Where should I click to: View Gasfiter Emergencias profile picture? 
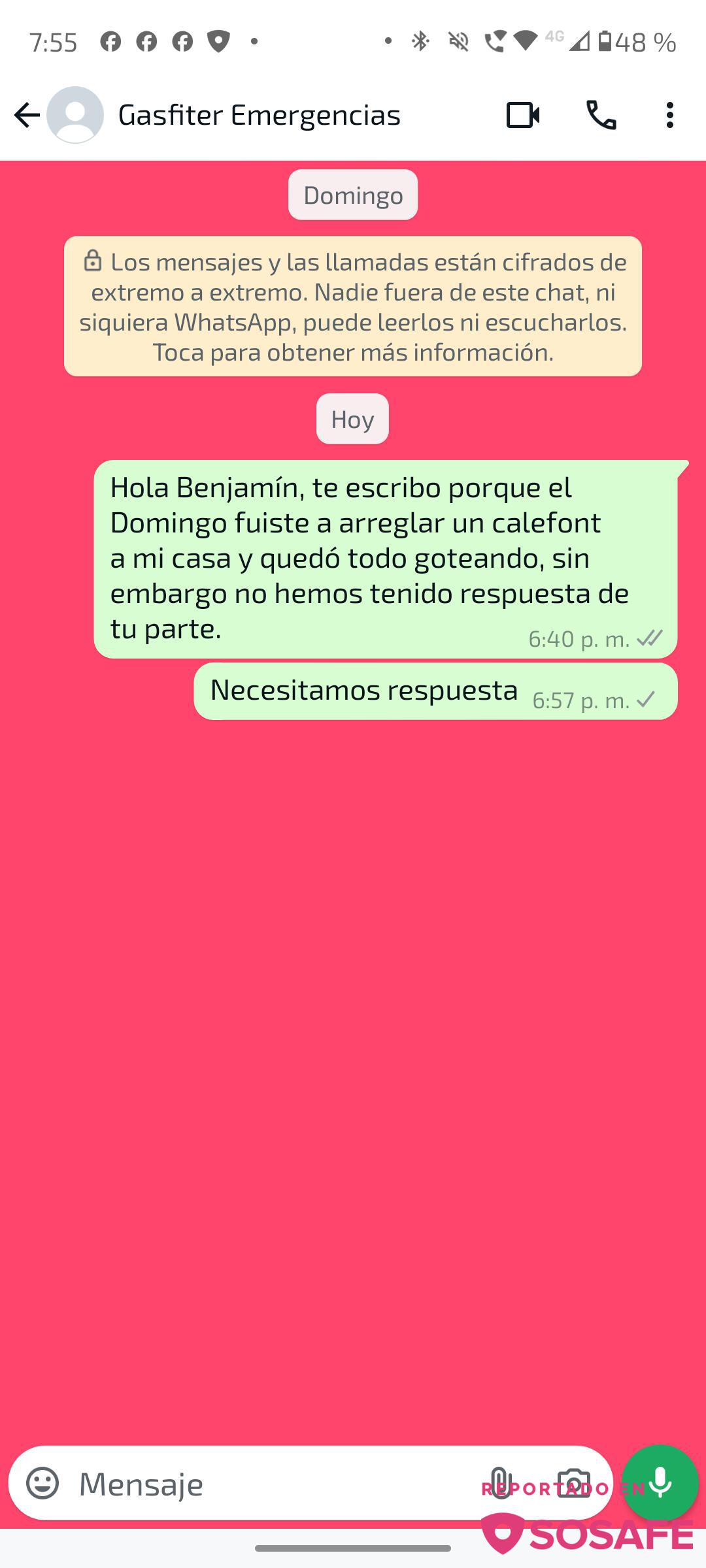pyautogui.click(x=75, y=115)
